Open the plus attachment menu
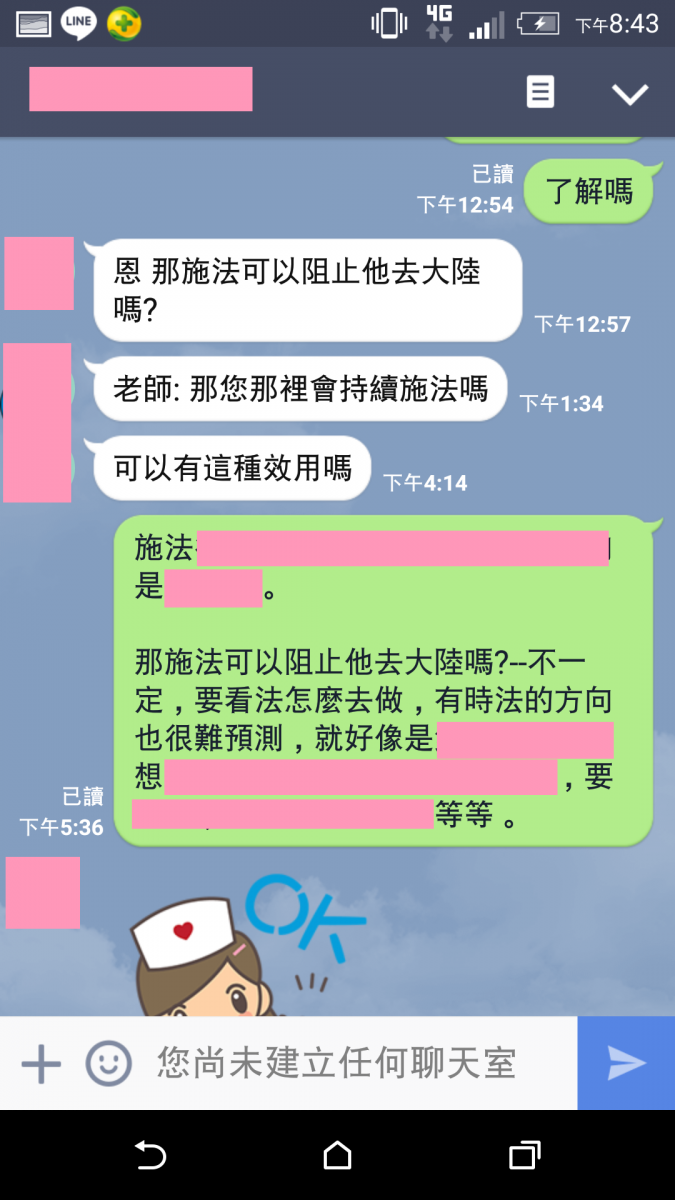 point(41,1064)
